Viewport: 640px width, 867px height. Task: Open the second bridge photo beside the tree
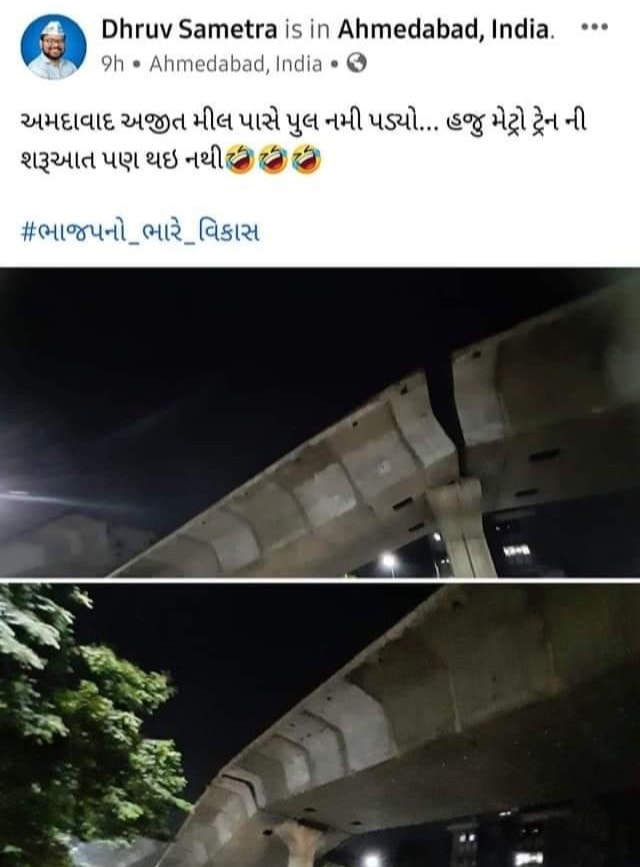(x=320, y=725)
